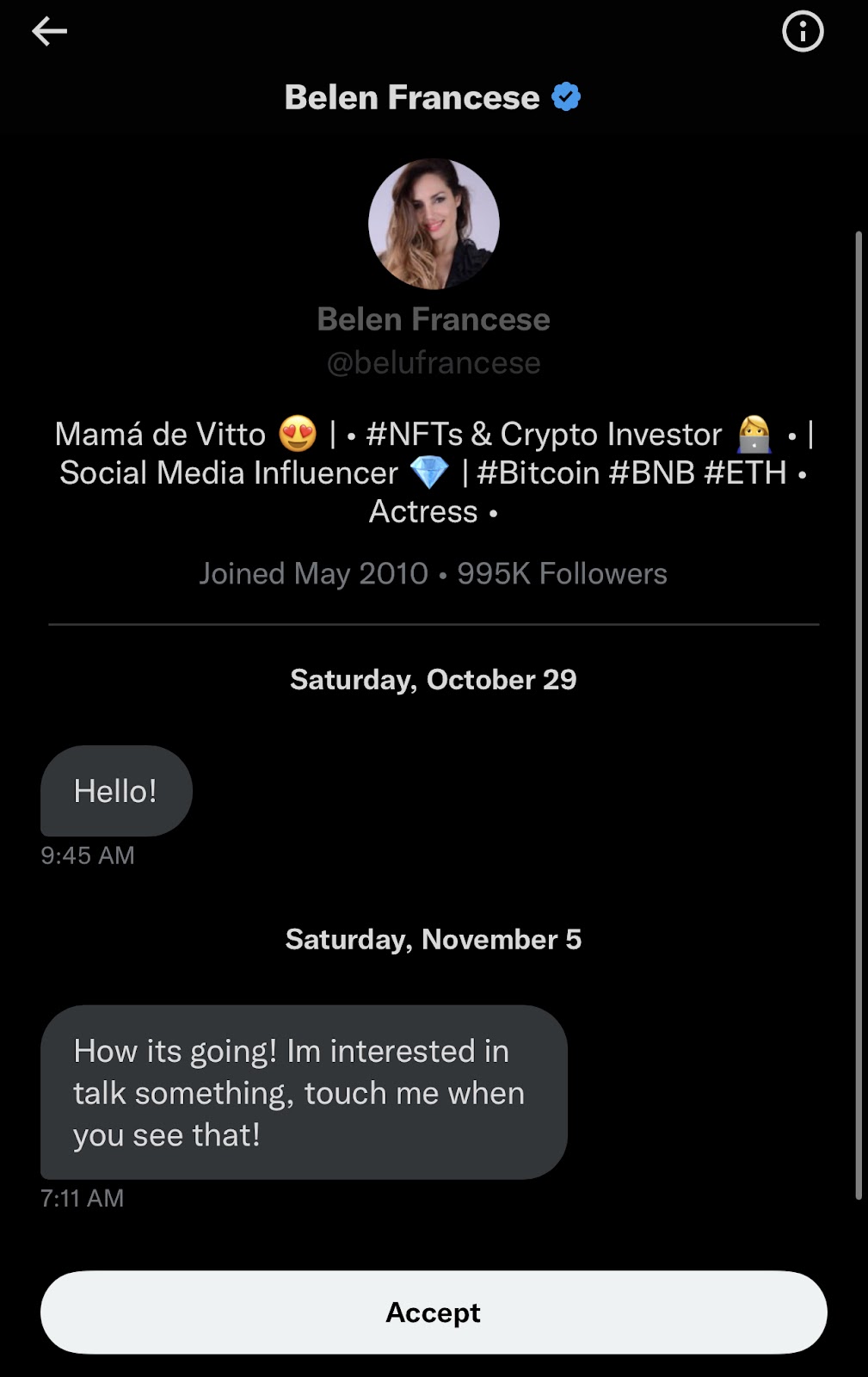Open the conversation info icon

pyautogui.click(x=802, y=32)
